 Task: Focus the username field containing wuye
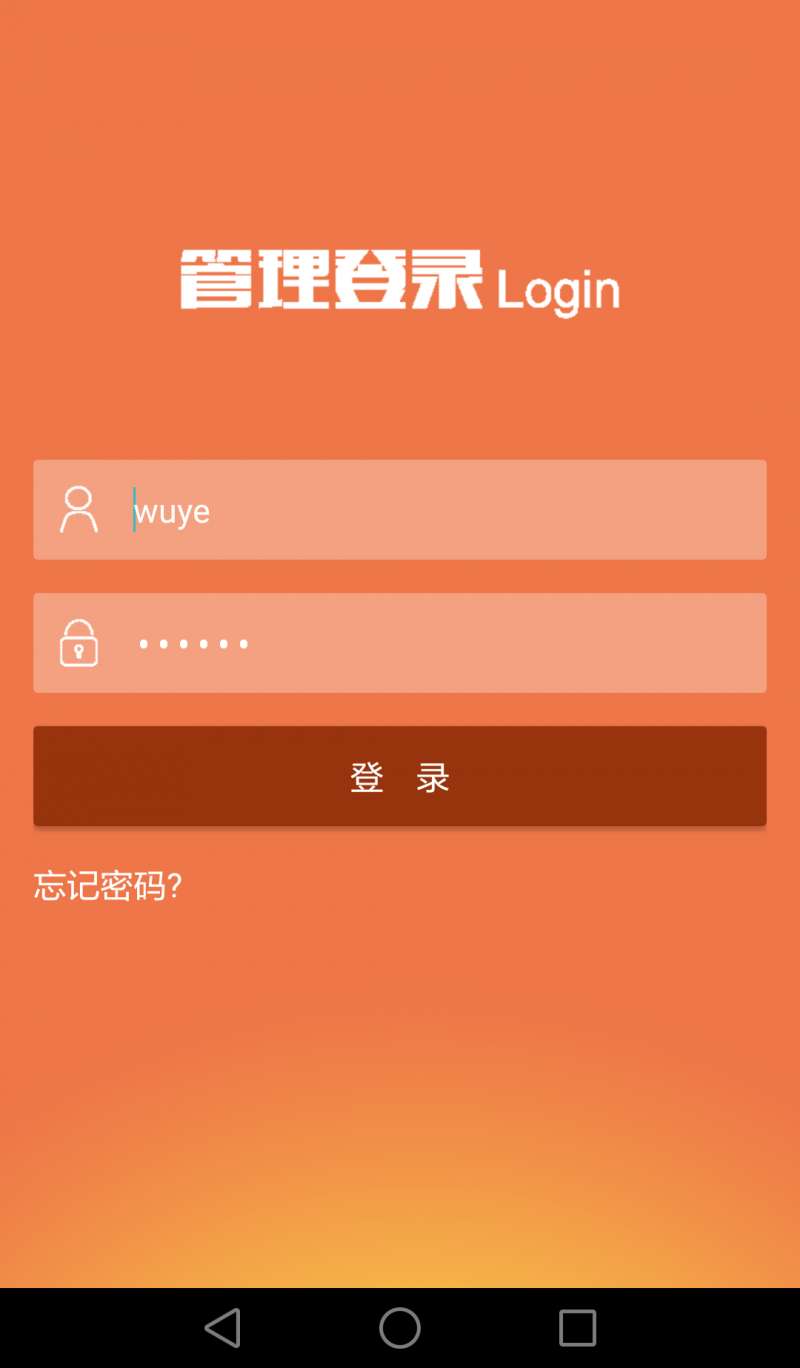tap(440, 510)
